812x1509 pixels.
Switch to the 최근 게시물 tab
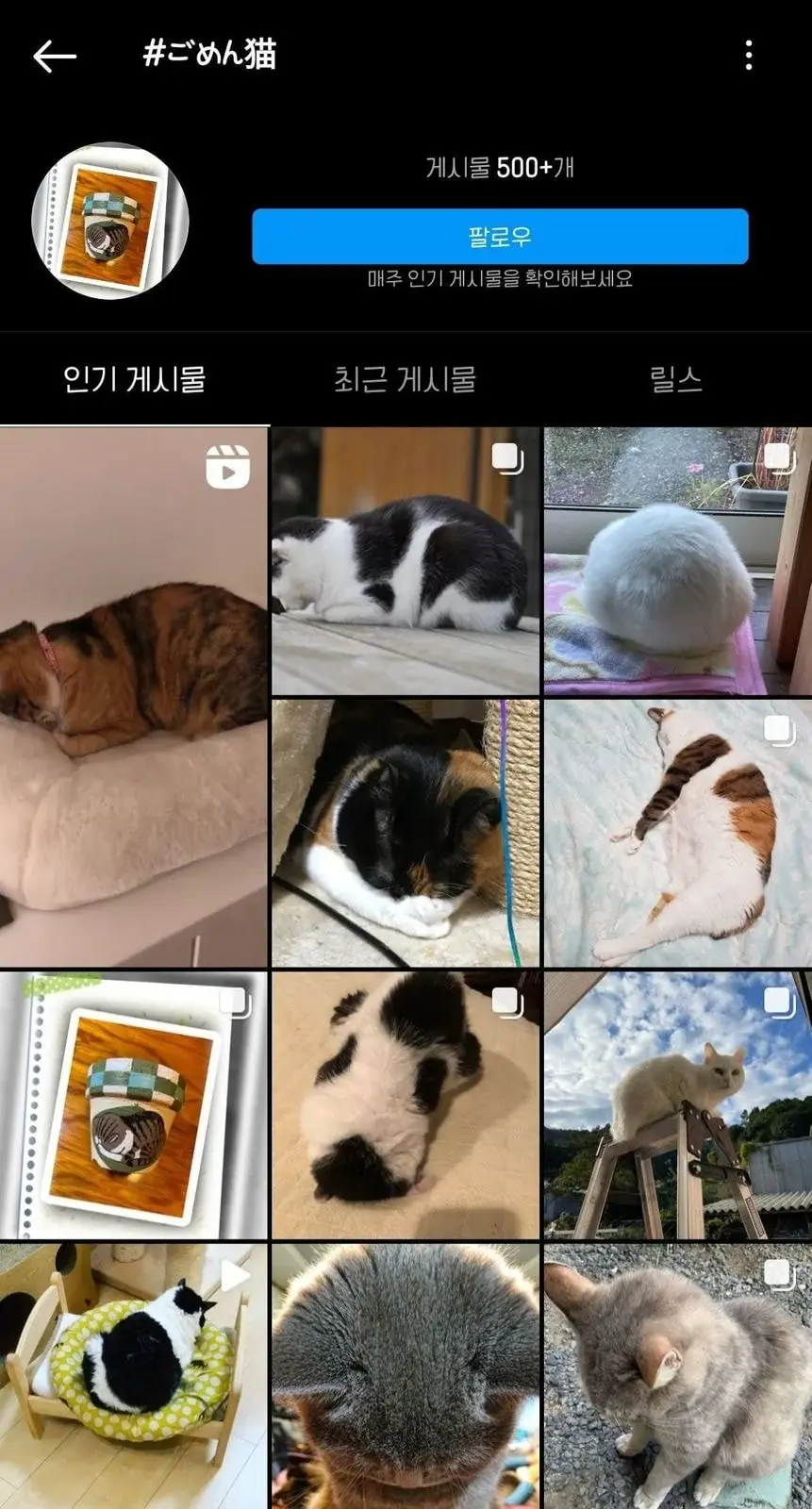pyautogui.click(x=405, y=379)
